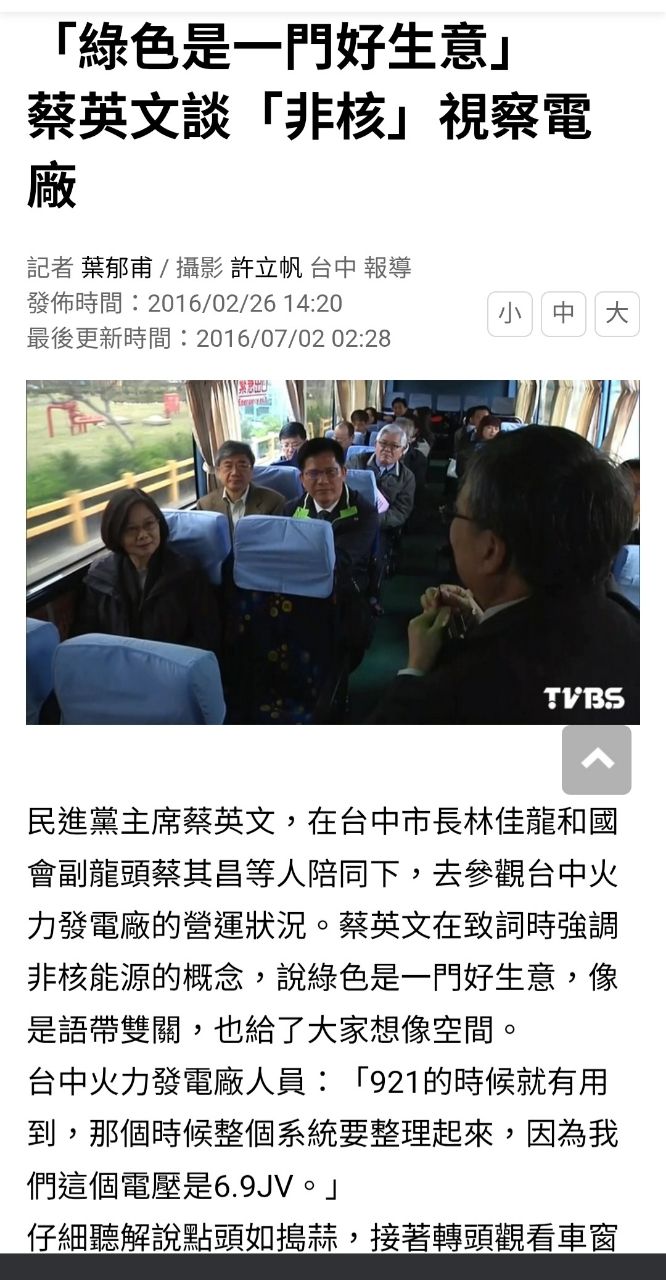666x1280 pixels.
Task: Set font size to medium (中)
Action: point(563,314)
